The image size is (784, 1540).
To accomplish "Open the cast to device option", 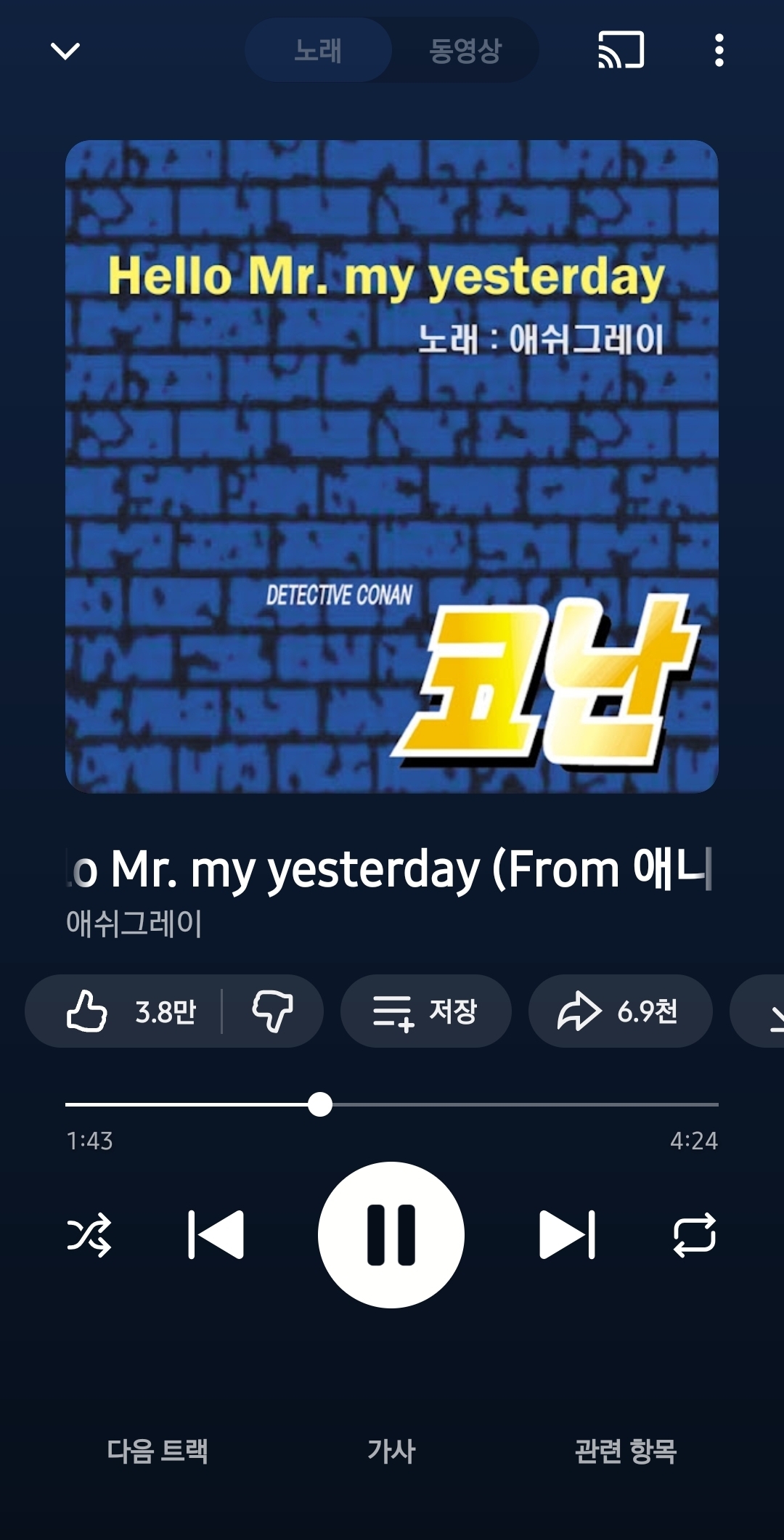I will pyautogui.click(x=621, y=50).
